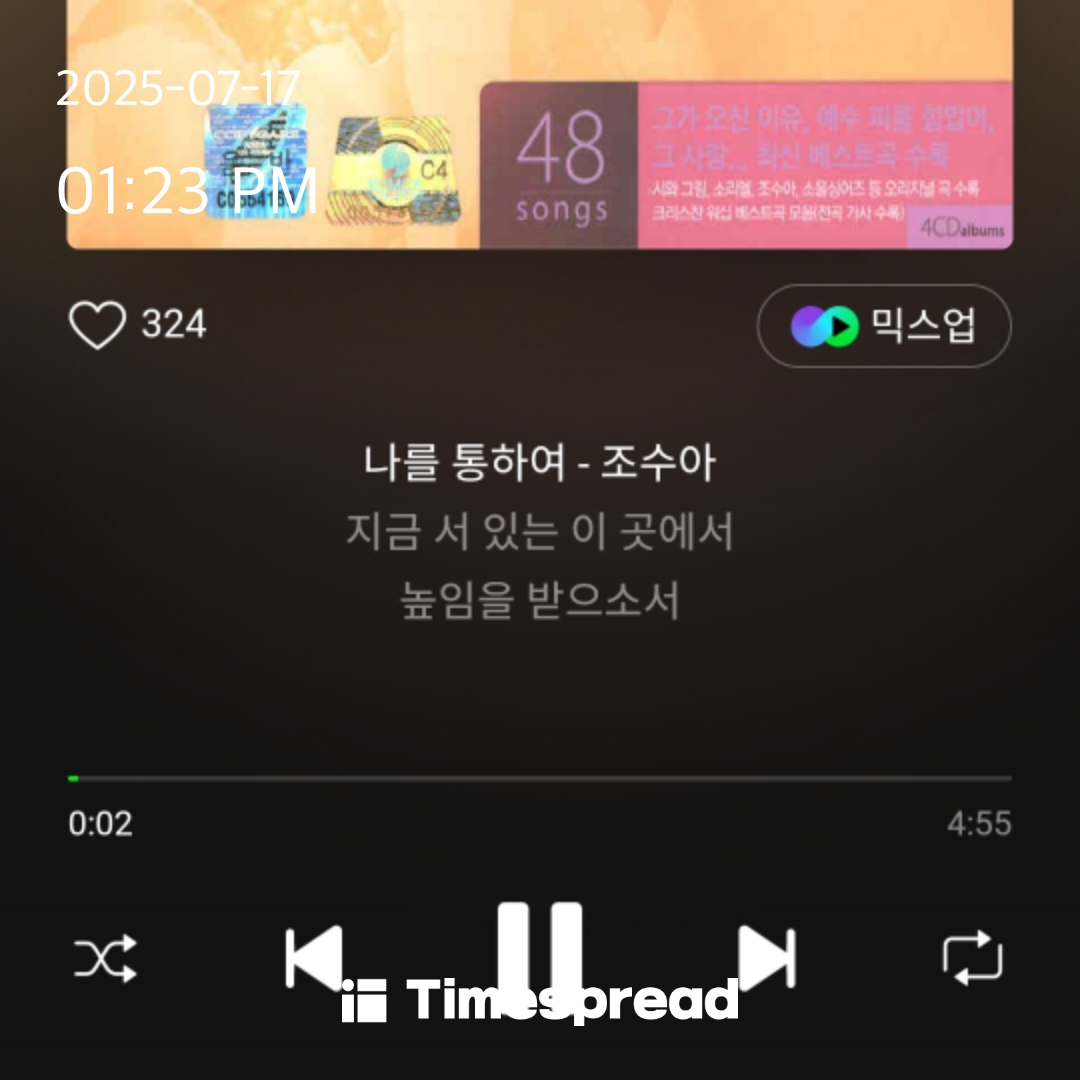Go back to the previous track
Image resolution: width=1080 pixels, height=1080 pixels.
click(x=313, y=958)
